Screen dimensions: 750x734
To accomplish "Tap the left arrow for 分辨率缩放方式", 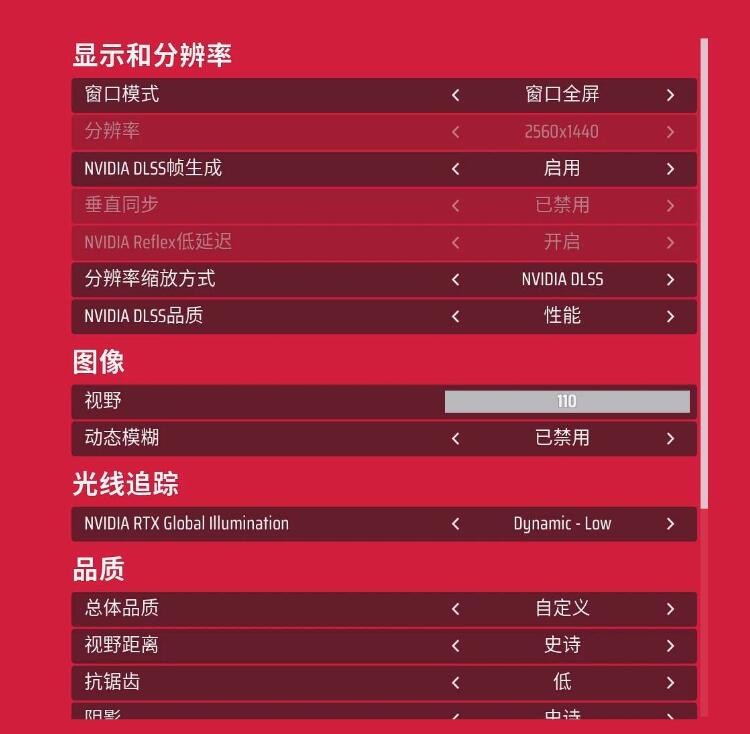I will [x=456, y=280].
